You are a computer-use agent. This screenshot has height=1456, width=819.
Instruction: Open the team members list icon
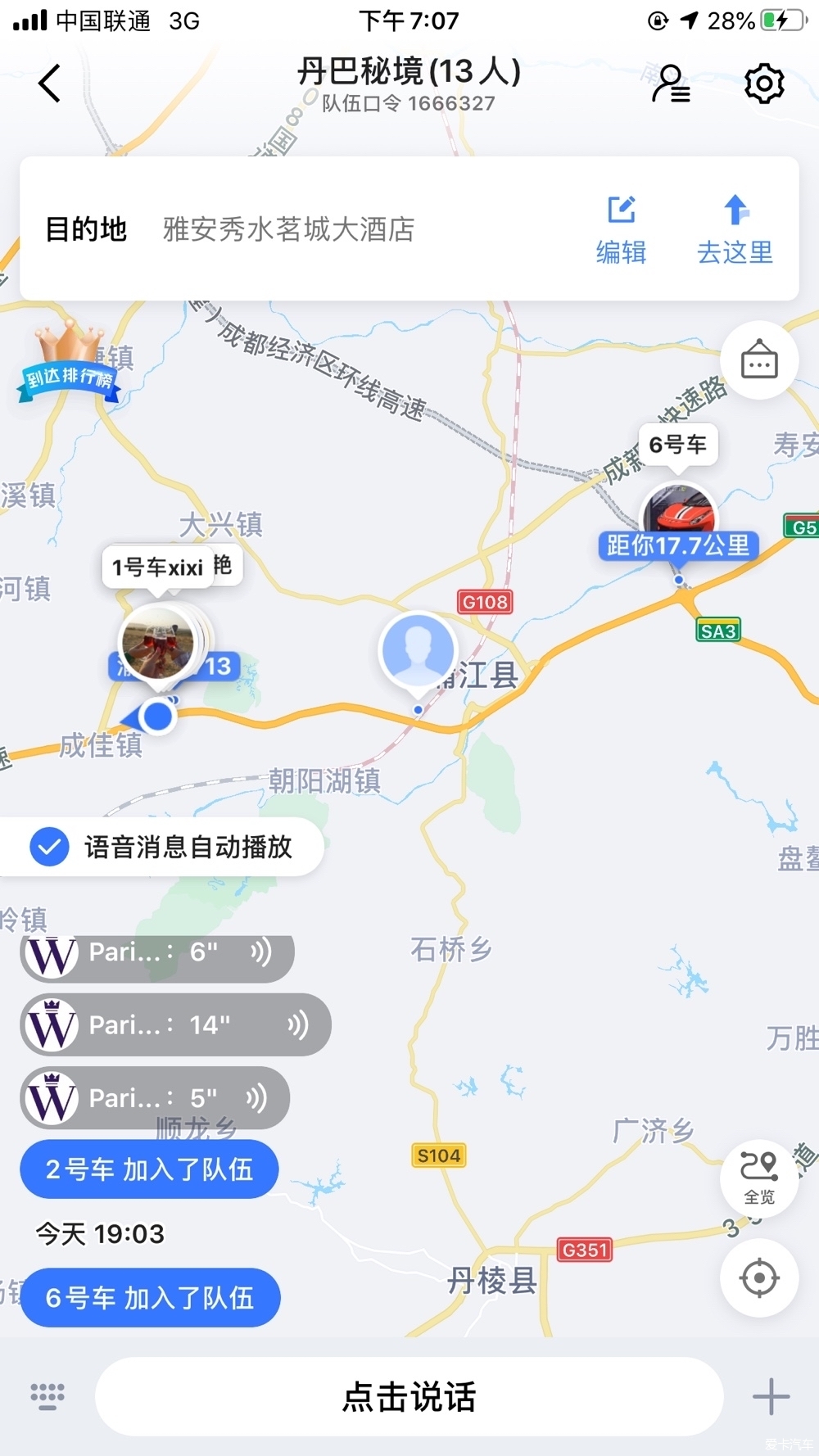click(x=671, y=84)
